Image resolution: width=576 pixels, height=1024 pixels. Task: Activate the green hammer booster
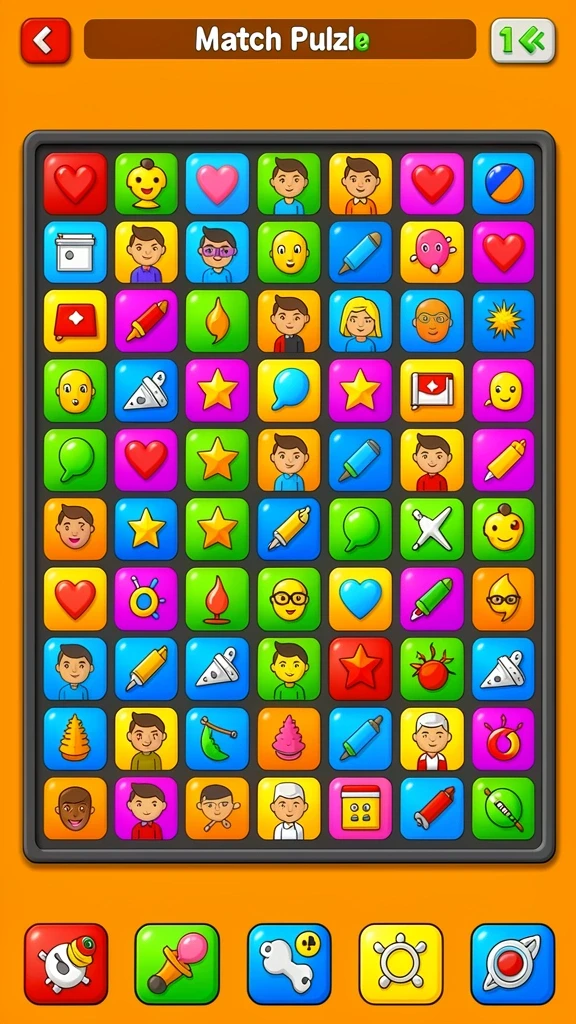[x=177, y=964]
